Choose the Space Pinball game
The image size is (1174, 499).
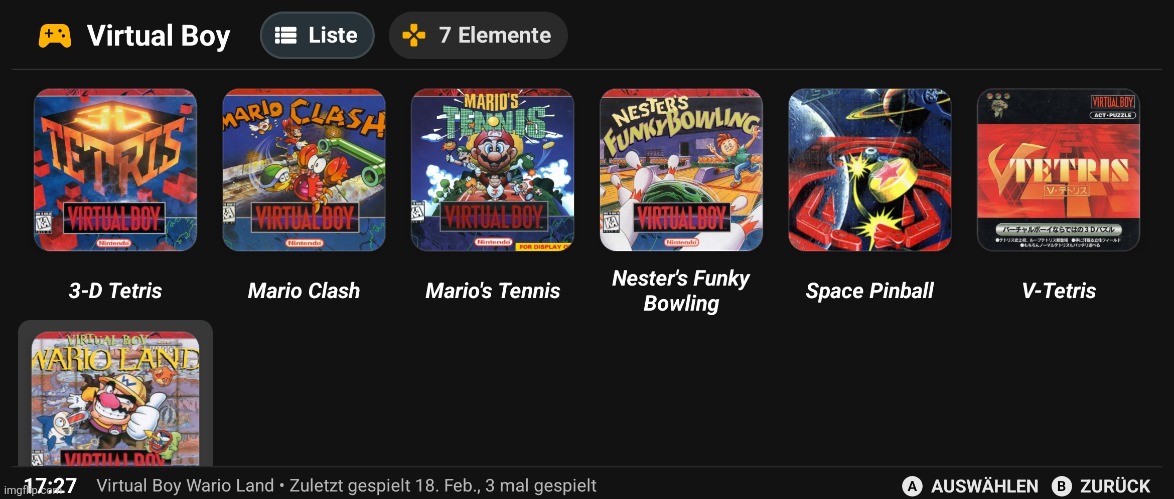point(869,170)
